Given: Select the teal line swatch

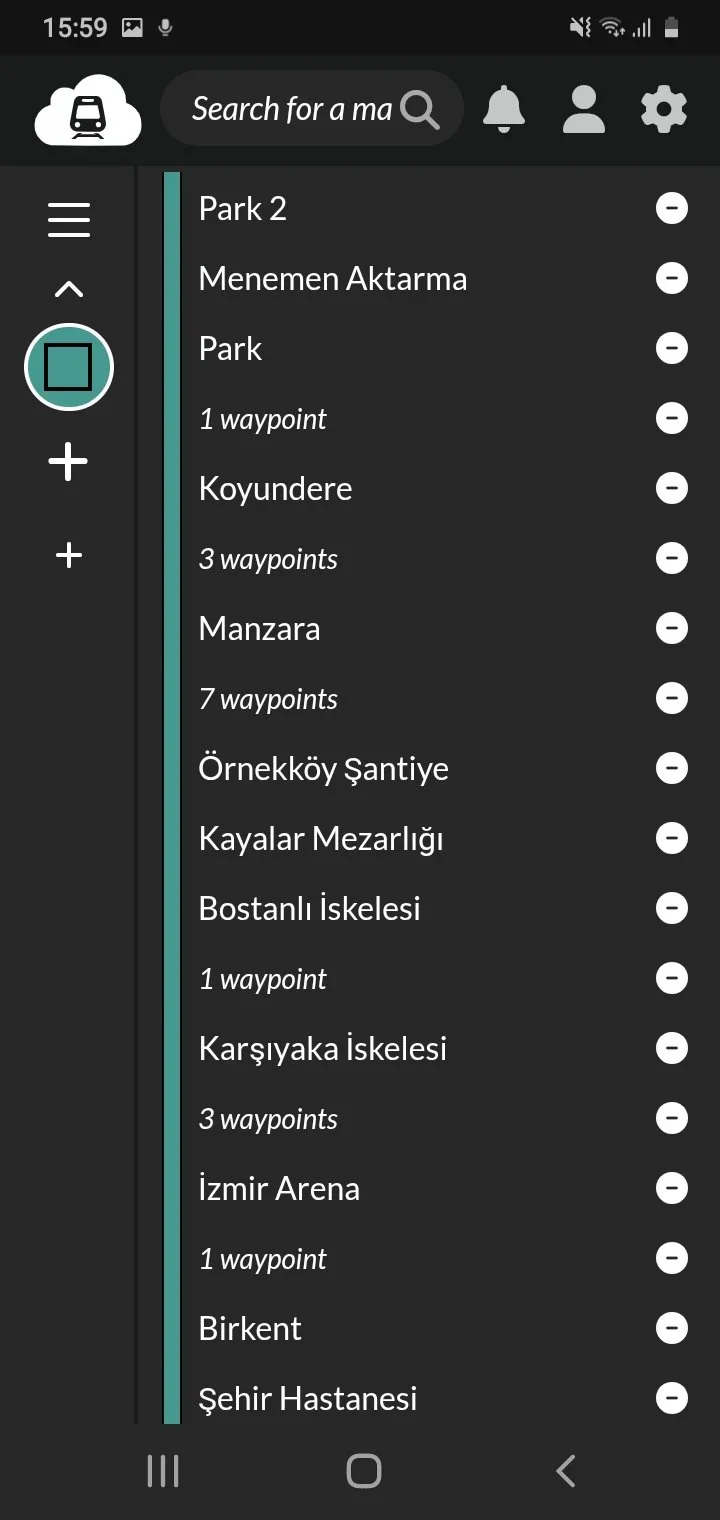Looking at the screenshot, I should click(x=69, y=367).
